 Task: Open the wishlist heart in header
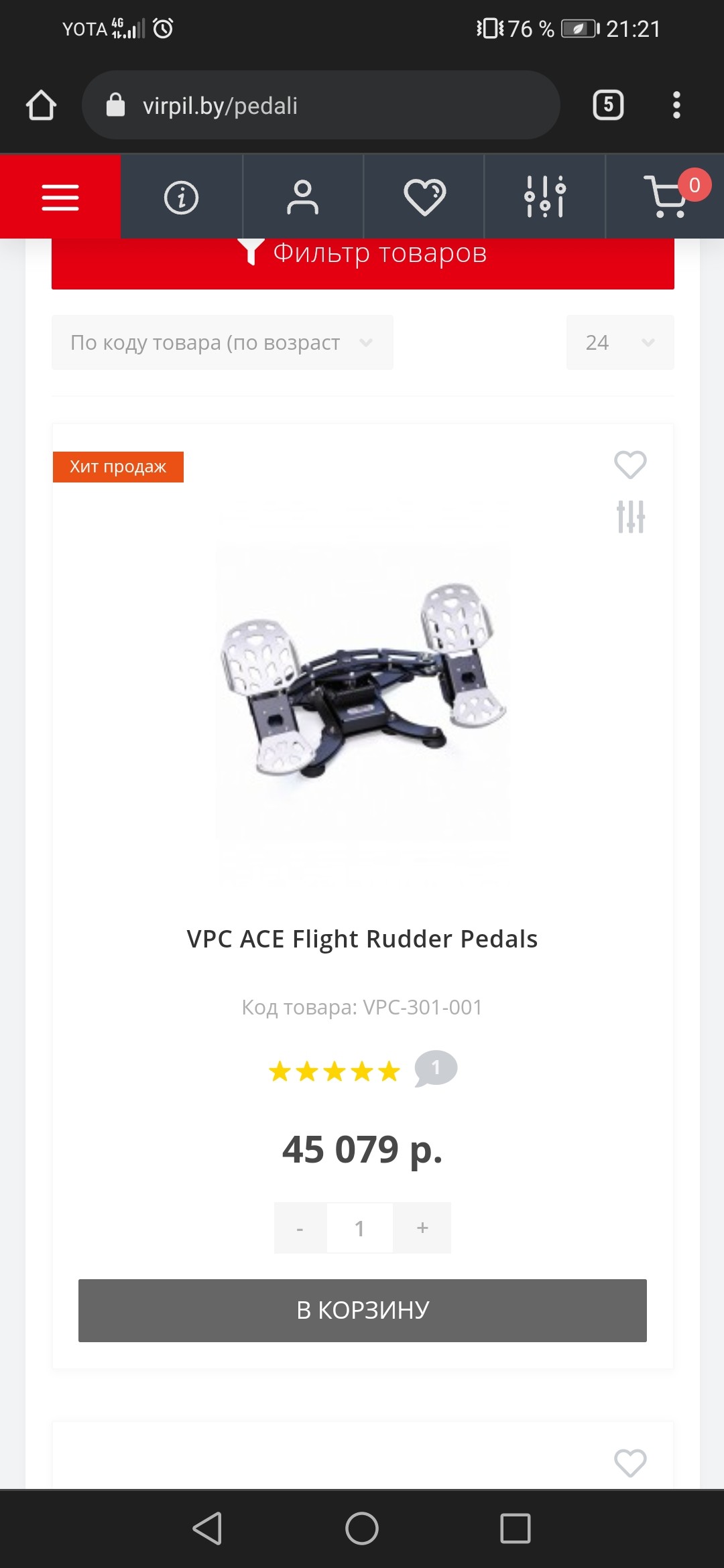click(424, 197)
